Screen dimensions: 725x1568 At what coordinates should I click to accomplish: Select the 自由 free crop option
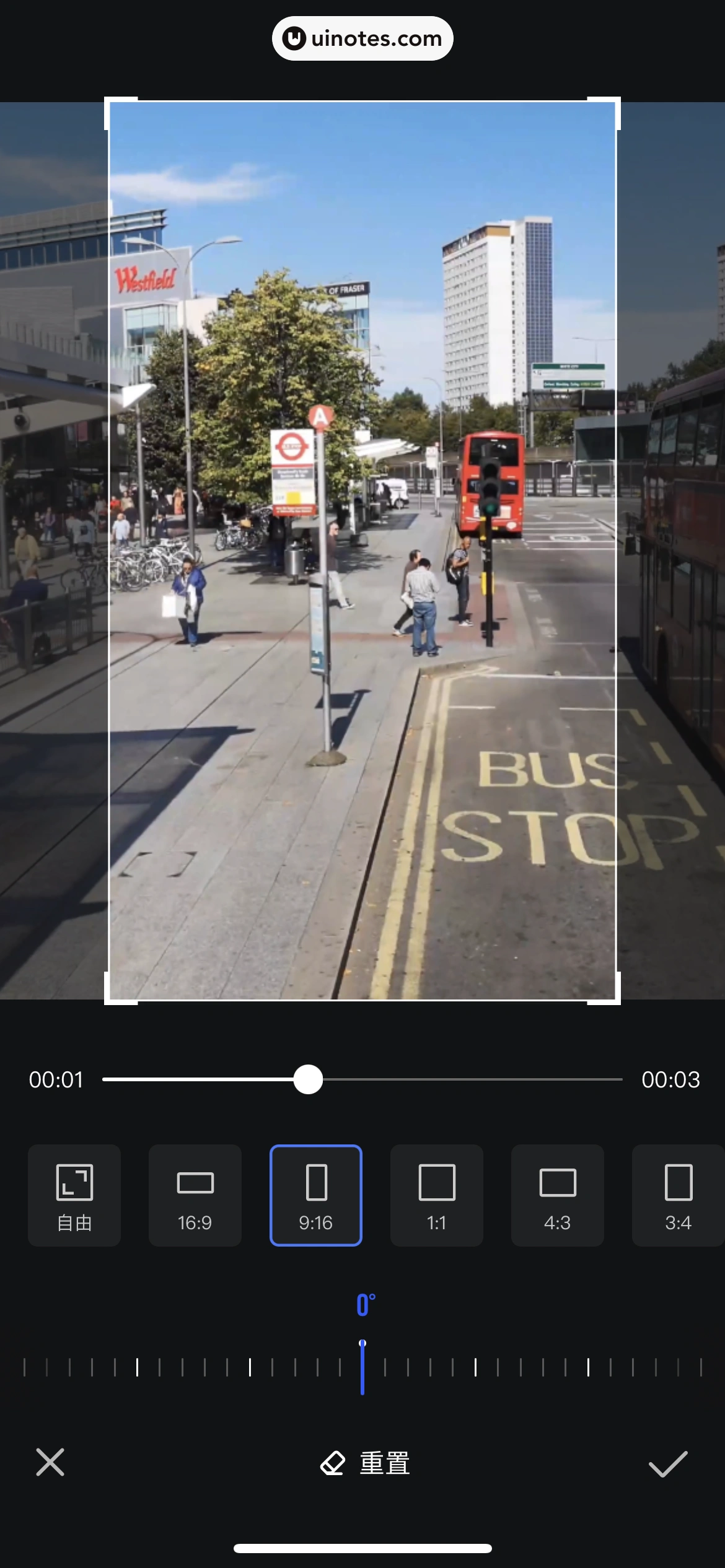coord(74,1195)
